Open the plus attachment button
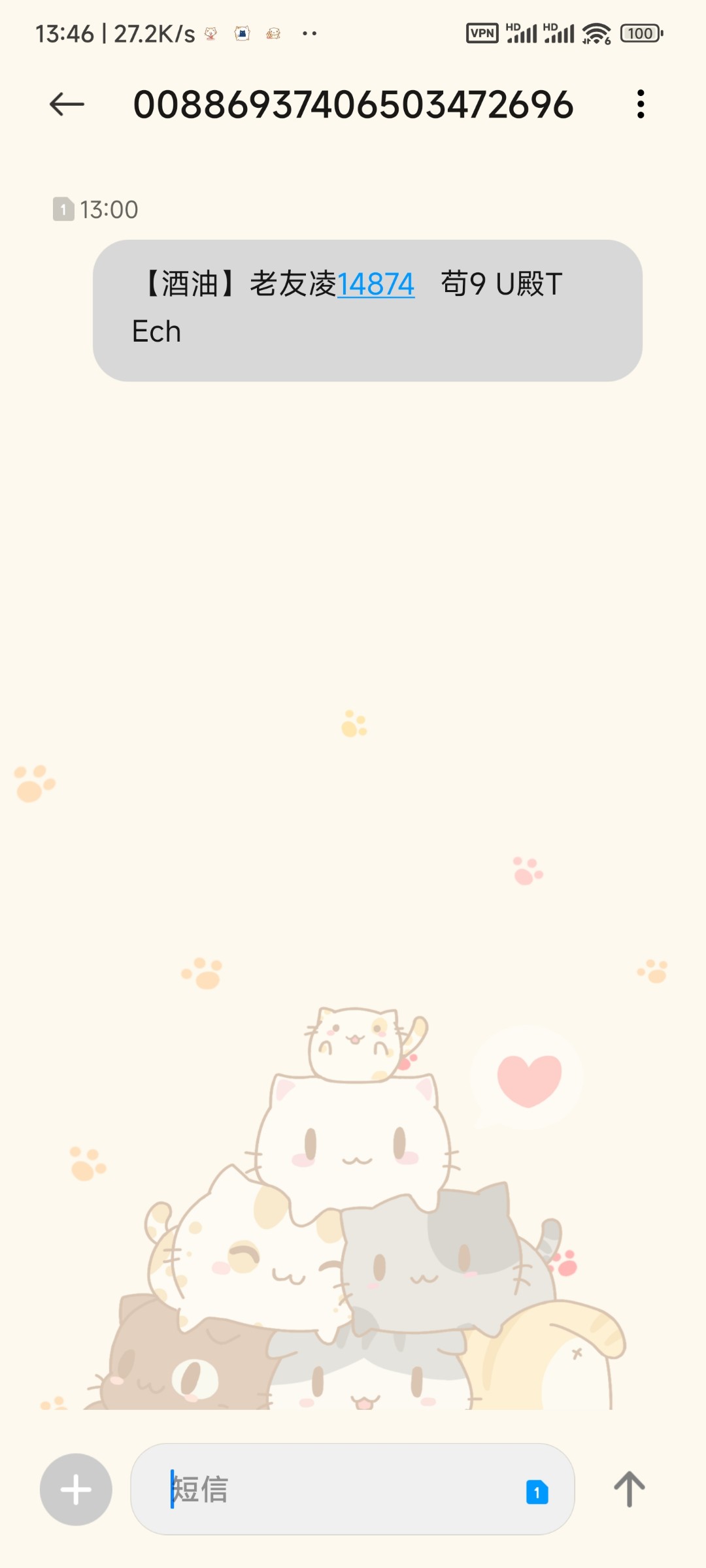706x1568 pixels. point(76,1490)
